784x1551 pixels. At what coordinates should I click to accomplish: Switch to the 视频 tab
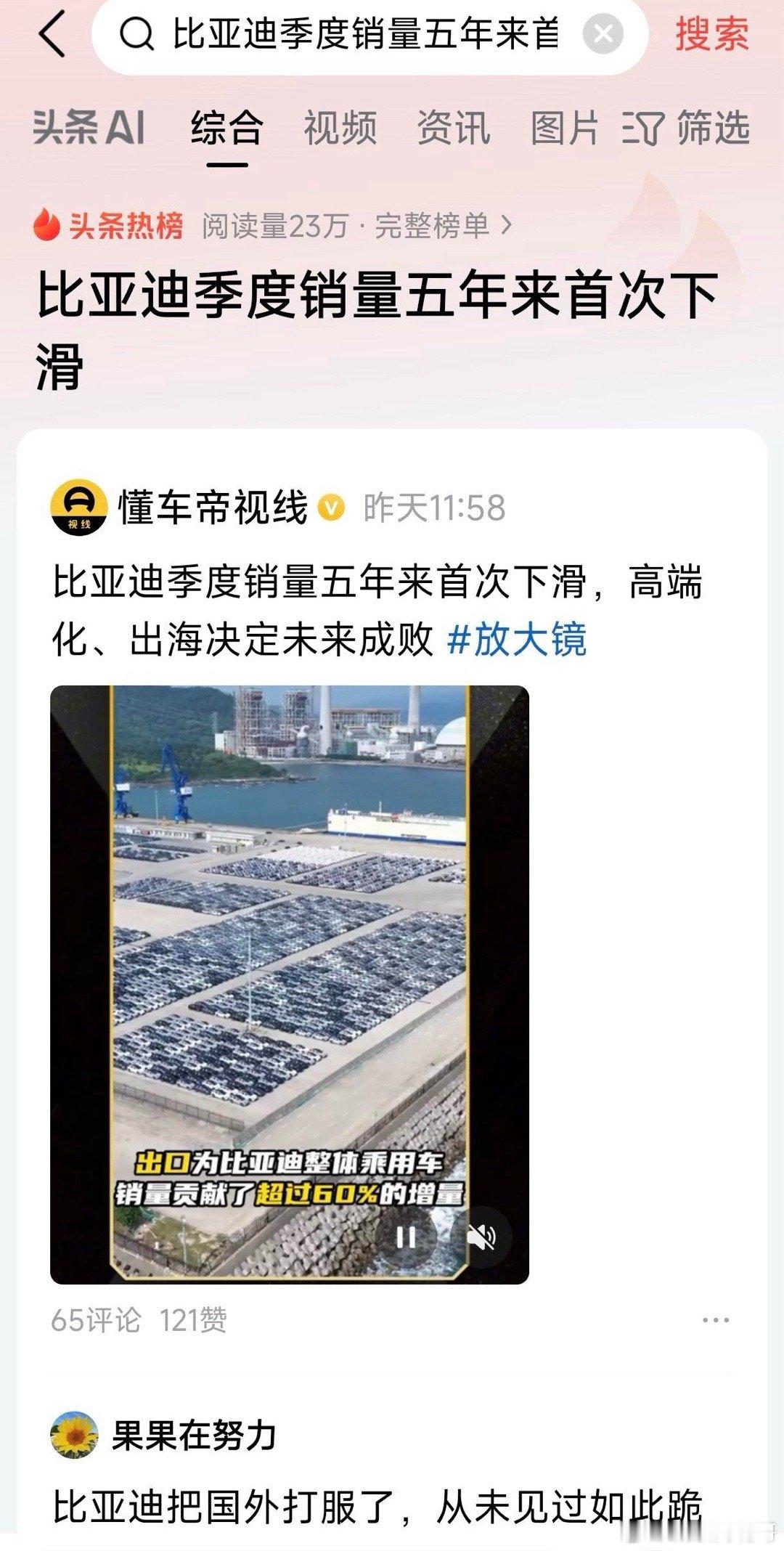click(340, 129)
